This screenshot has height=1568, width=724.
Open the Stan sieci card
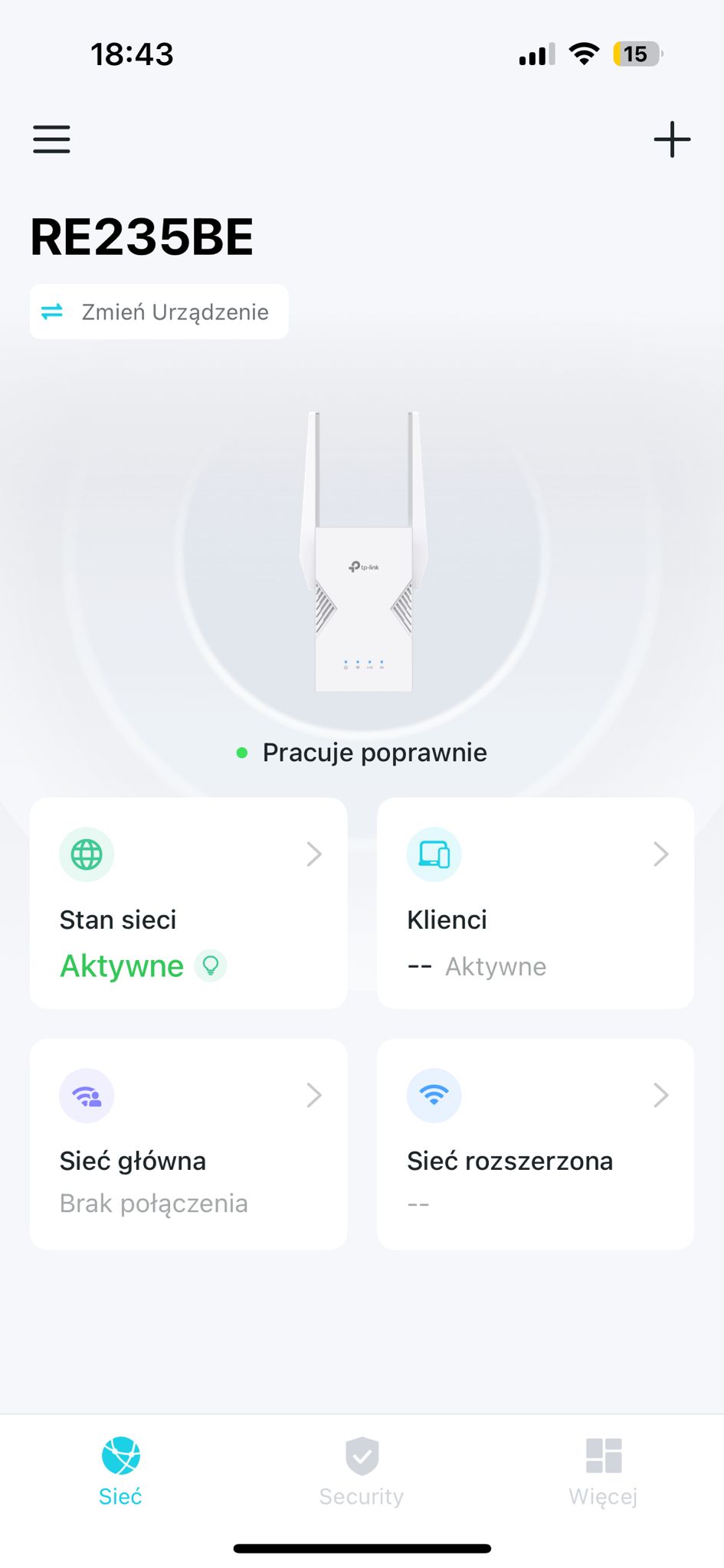(x=188, y=903)
